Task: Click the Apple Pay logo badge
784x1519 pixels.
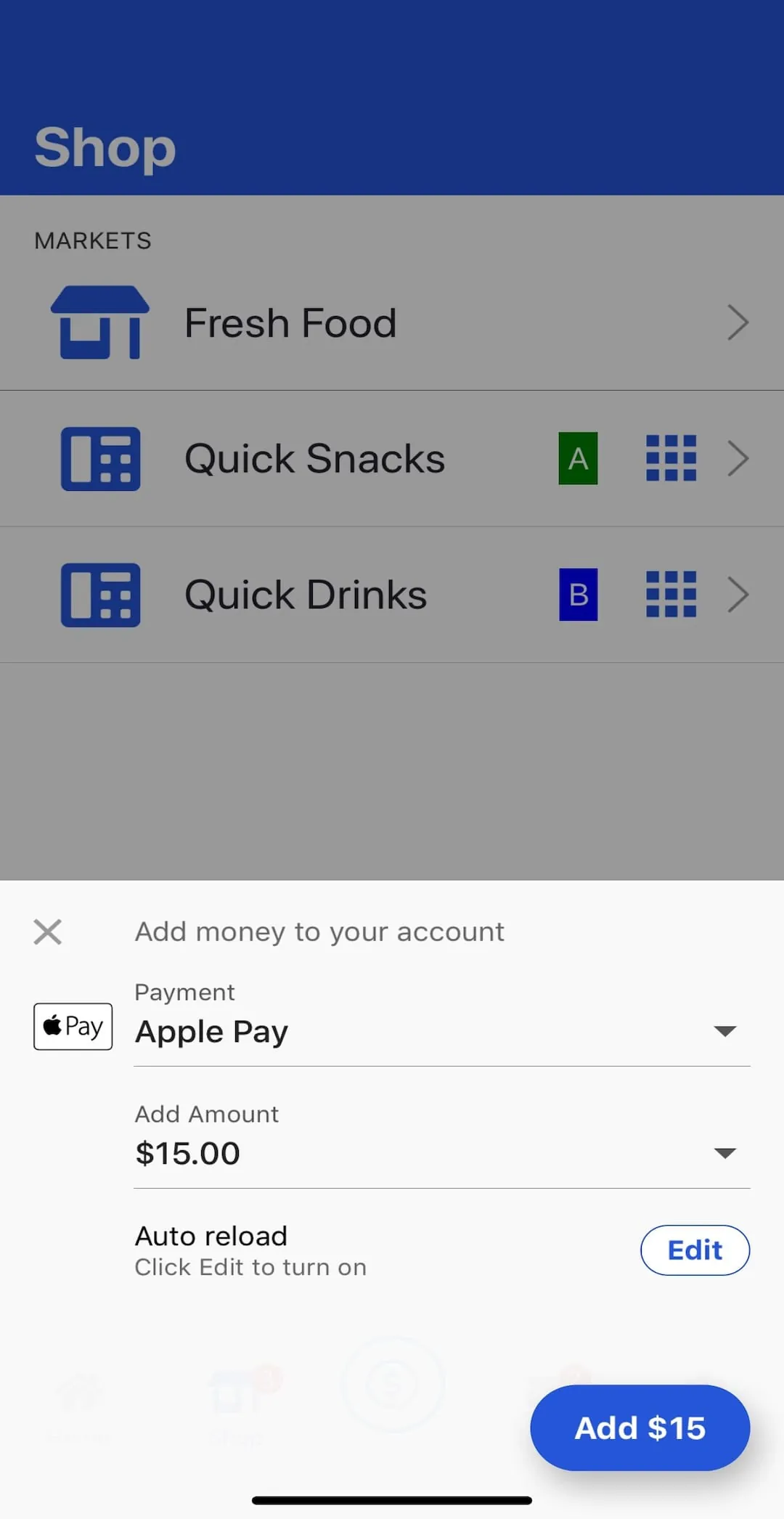Action: 72,1026
